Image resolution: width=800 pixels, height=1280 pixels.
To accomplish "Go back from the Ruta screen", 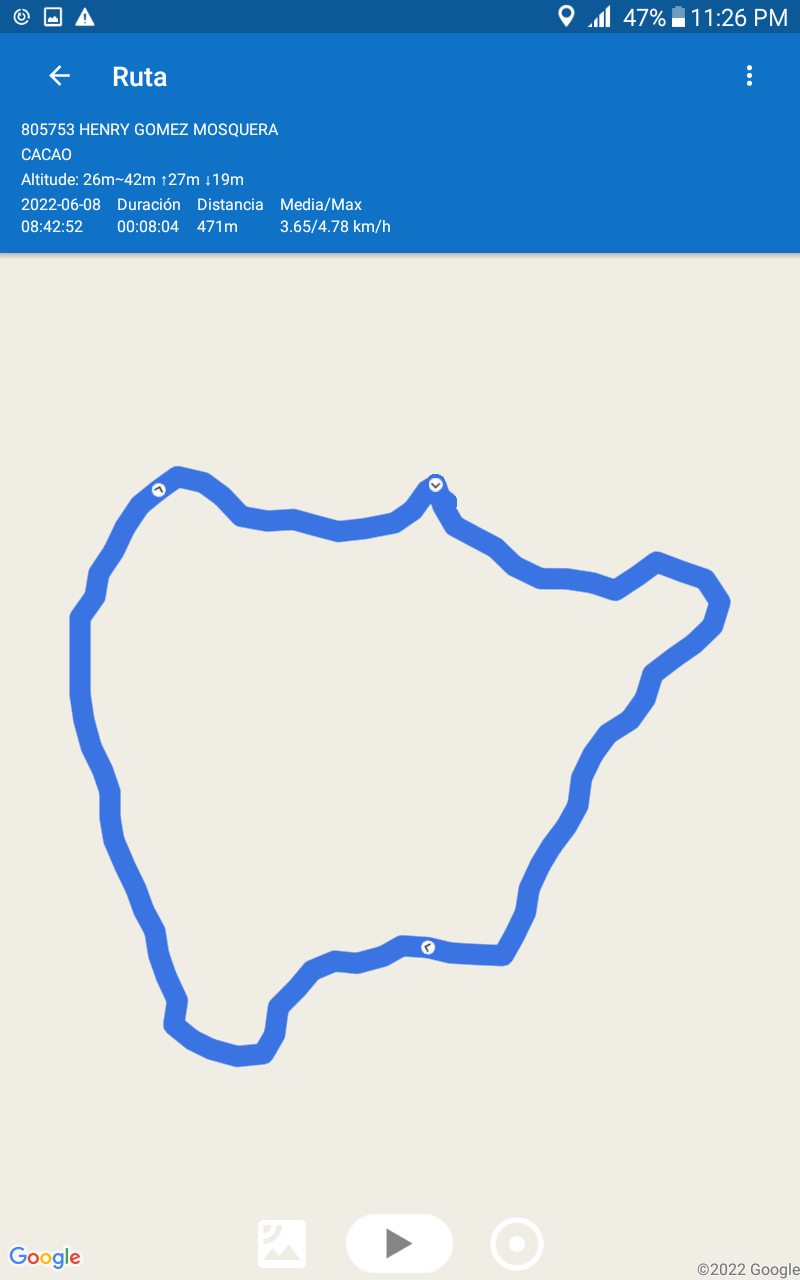I will coord(59,76).
